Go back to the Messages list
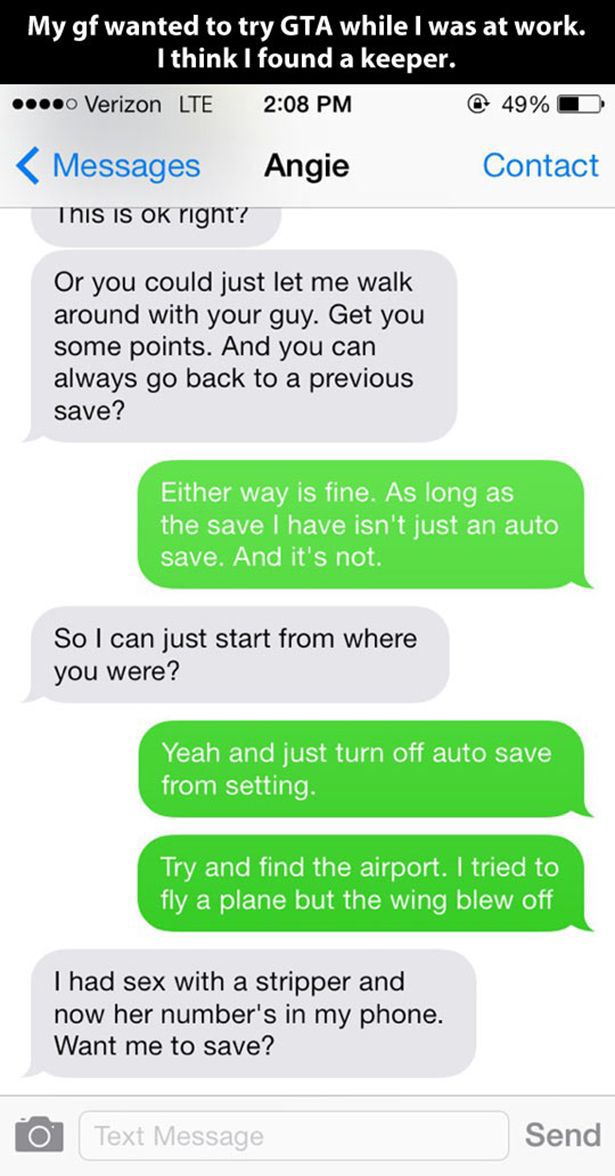Screen dimensions: 615x1176 pyautogui.click(x=110, y=166)
